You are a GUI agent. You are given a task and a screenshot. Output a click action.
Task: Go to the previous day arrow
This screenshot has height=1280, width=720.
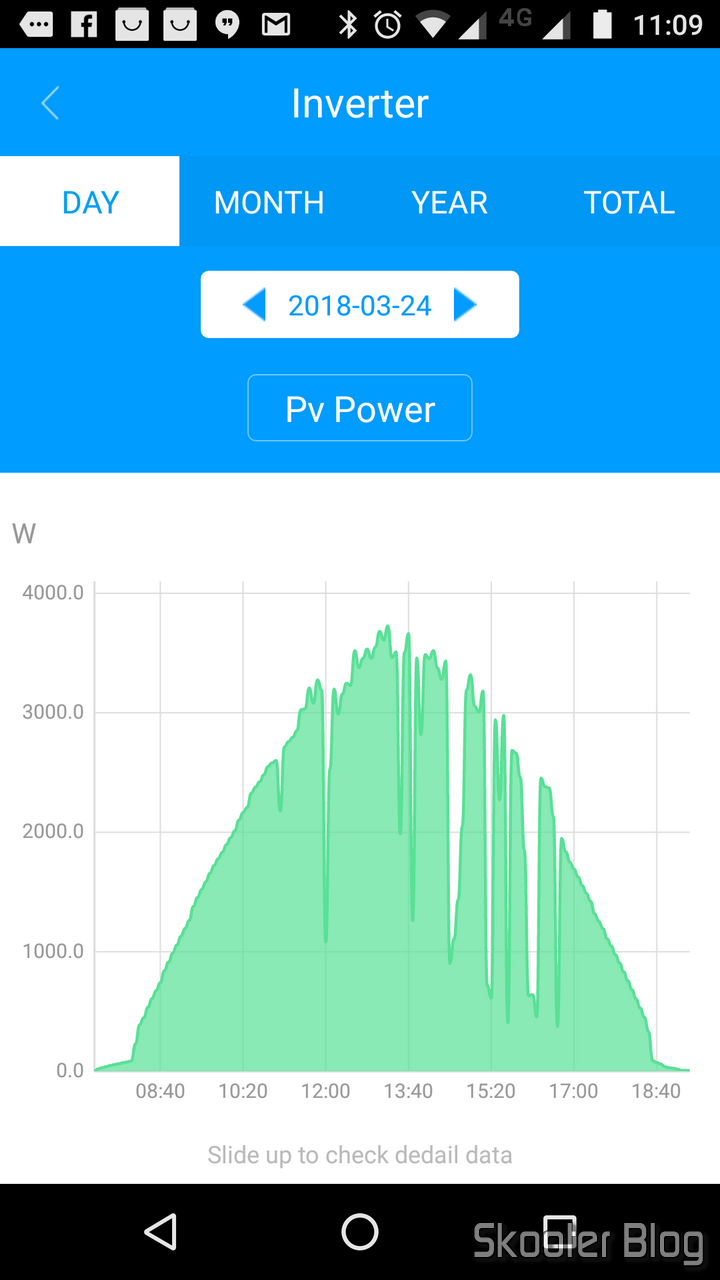point(254,305)
